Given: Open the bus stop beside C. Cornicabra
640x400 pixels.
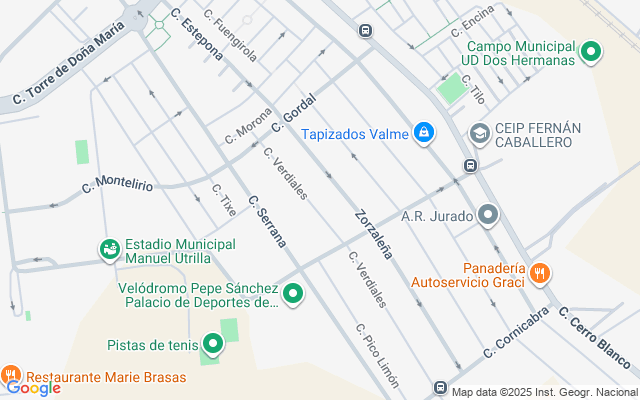Looking at the screenshot, I should (x=440, y=387).
